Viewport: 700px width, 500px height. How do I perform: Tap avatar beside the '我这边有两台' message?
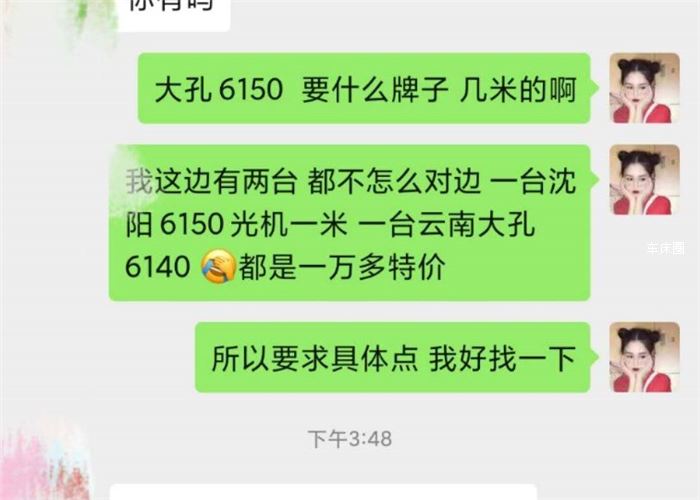(x=644, y=180)
